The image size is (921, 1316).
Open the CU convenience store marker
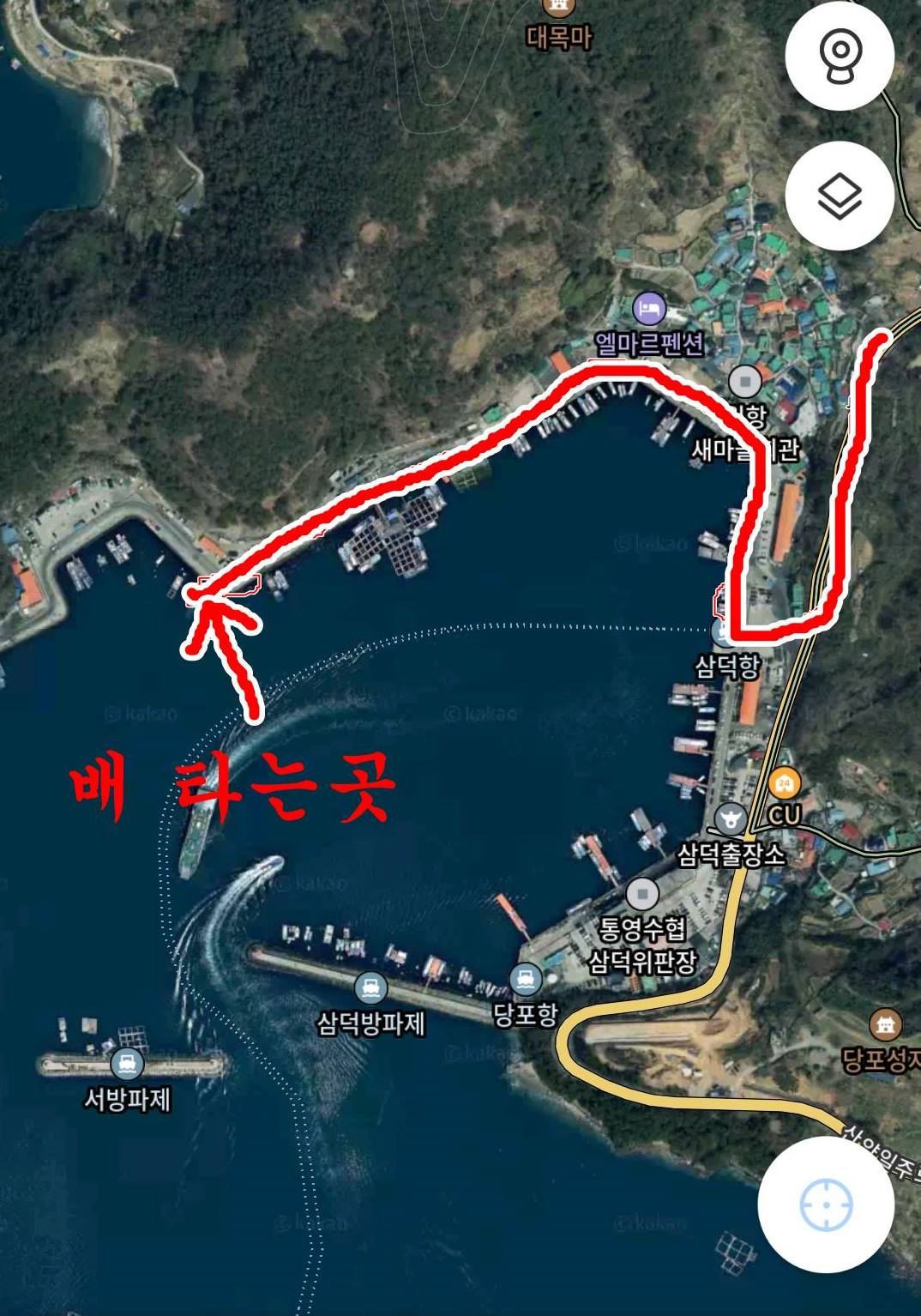click(785, 783)
